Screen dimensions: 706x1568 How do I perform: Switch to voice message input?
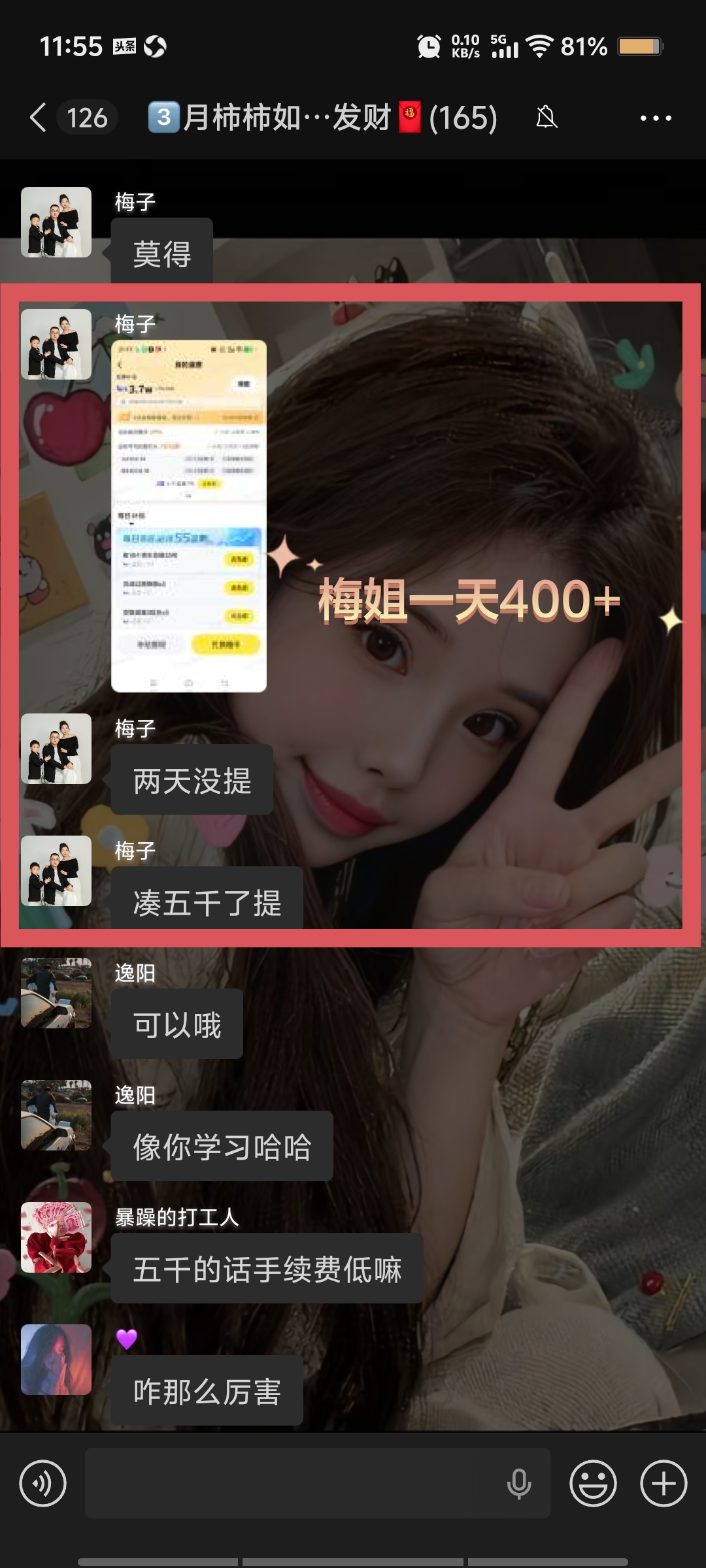click(x=43, y=1484)
